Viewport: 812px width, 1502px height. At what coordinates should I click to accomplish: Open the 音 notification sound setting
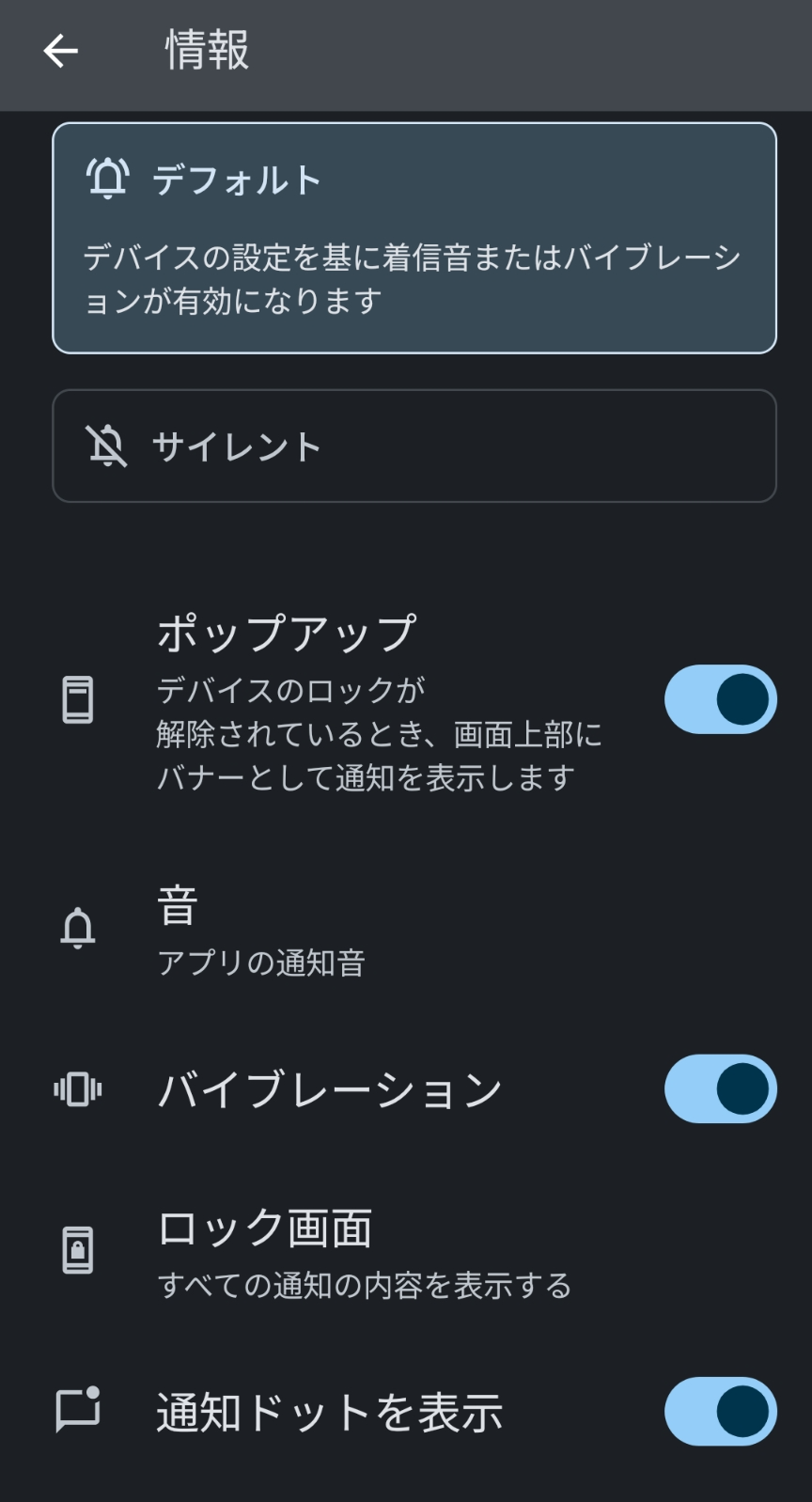(406, 930)
